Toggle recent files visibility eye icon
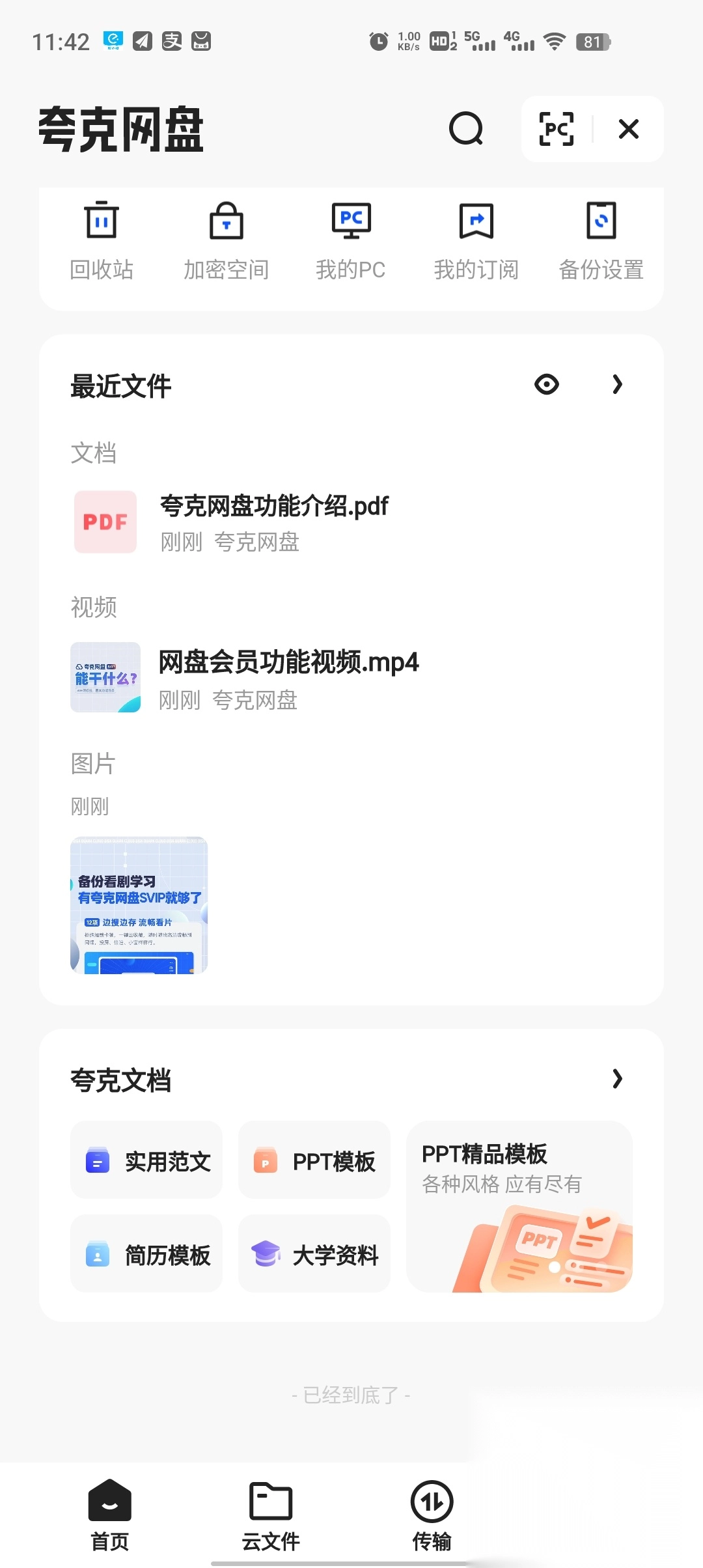 pos(546,385)
